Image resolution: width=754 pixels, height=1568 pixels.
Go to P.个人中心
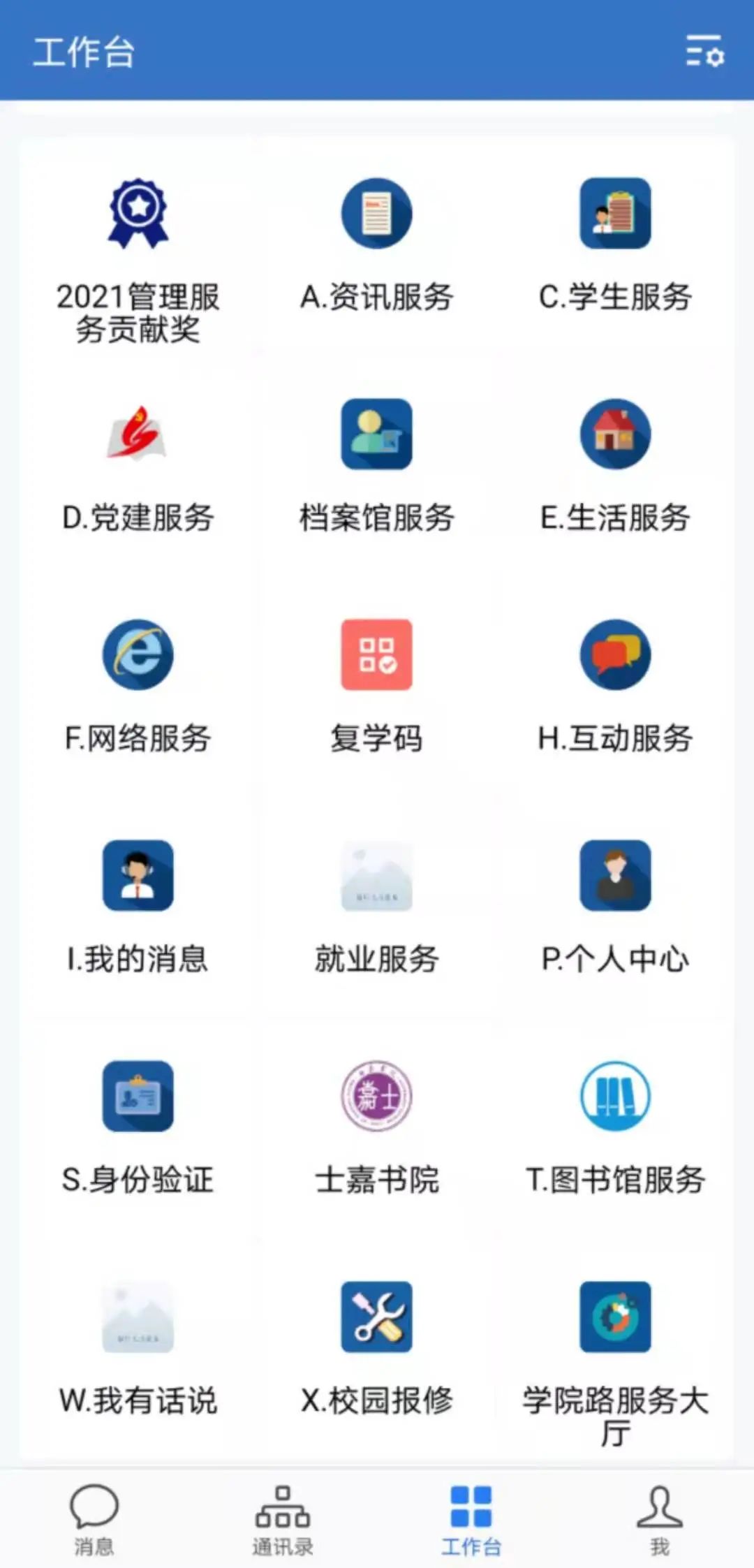[615, 875]
